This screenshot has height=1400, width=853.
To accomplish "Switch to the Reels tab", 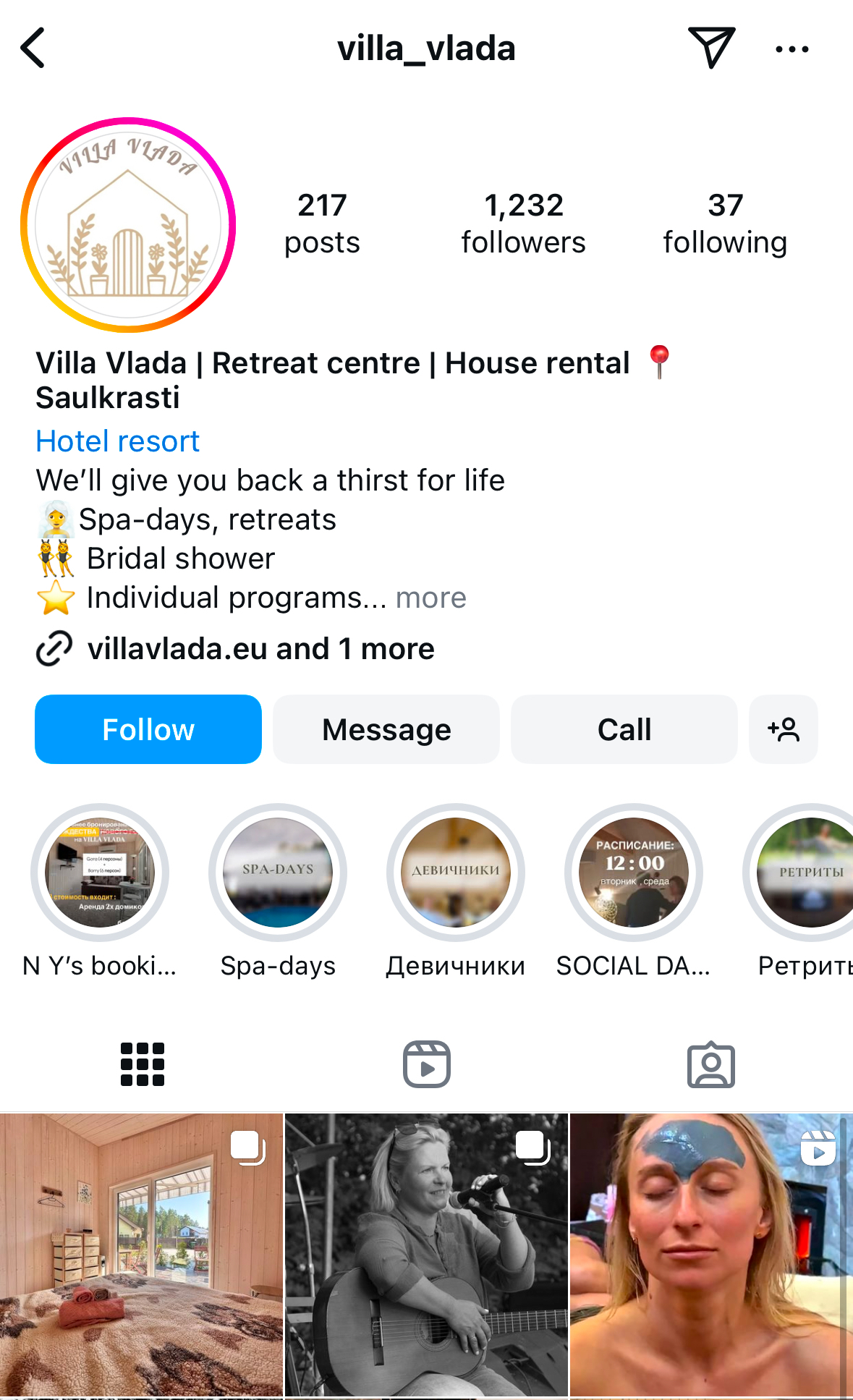I will point(427,1064).
